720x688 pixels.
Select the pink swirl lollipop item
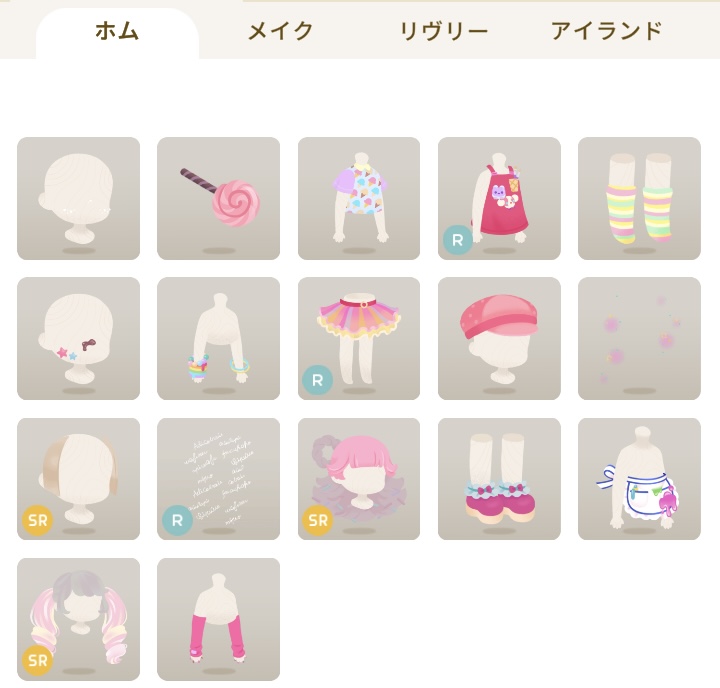click(218, 198)
